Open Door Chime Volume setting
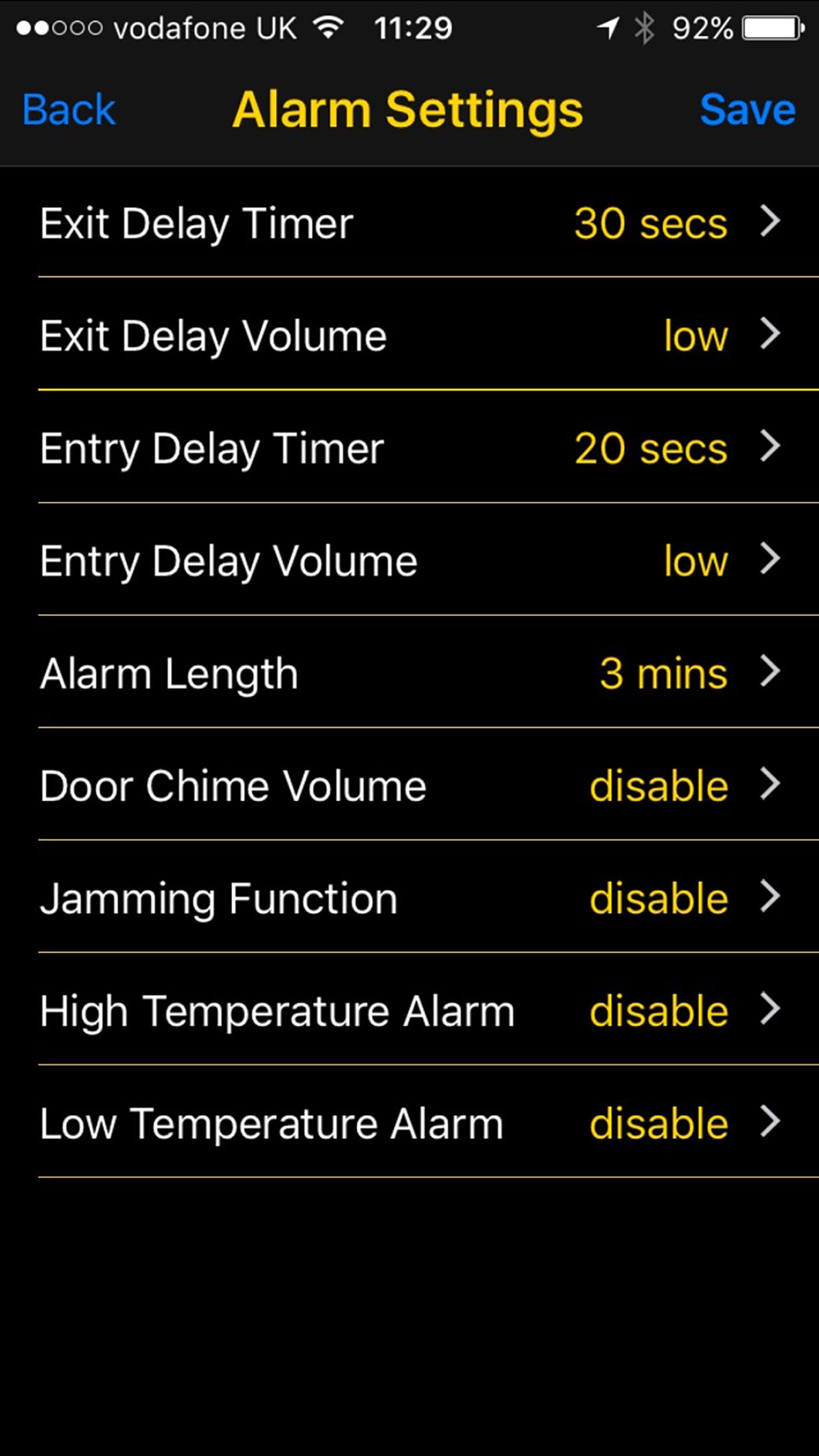 pyautogui.click(x=409, y=785)
